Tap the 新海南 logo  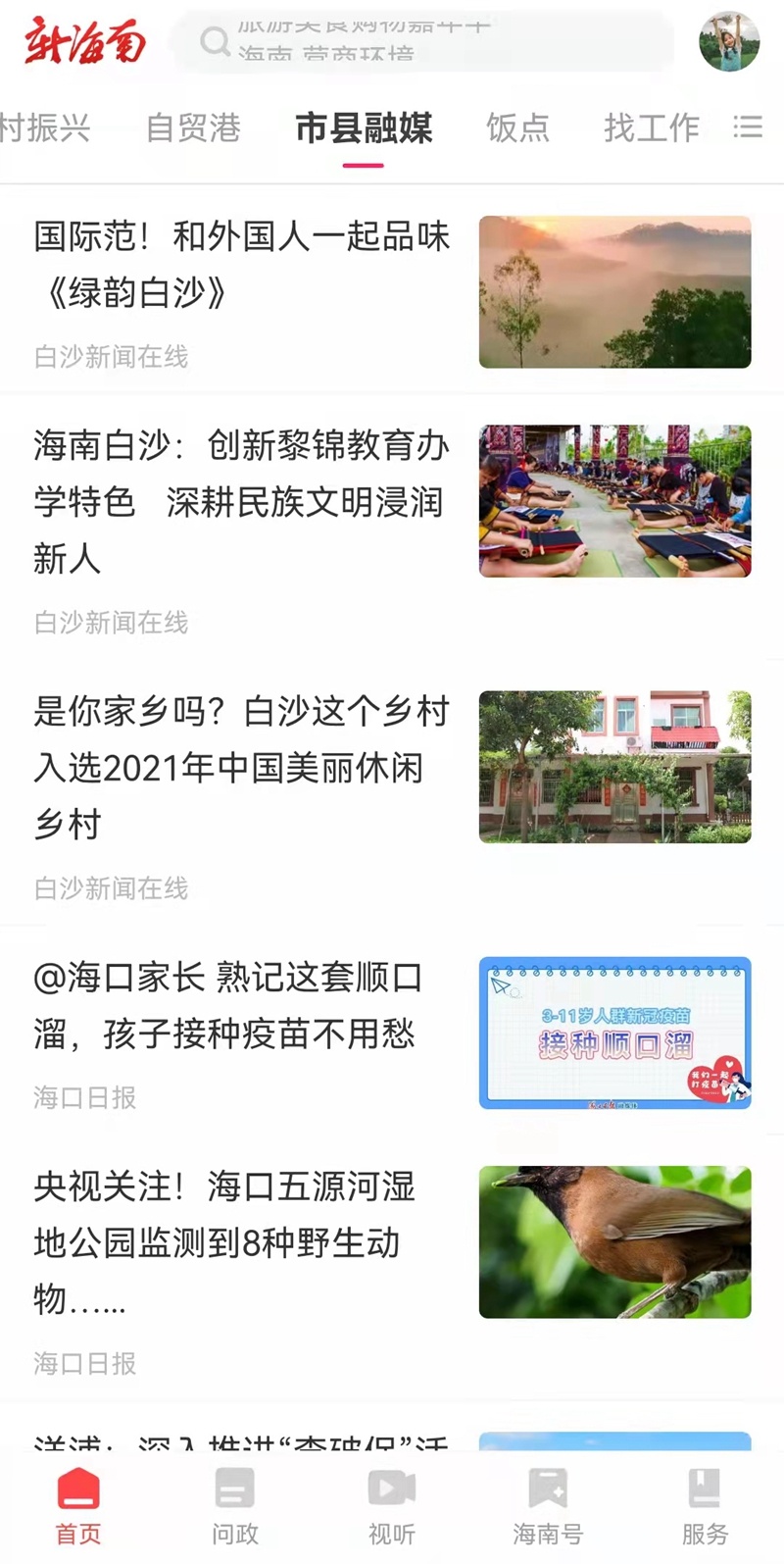pyautogui.click(x=85, y=42)
